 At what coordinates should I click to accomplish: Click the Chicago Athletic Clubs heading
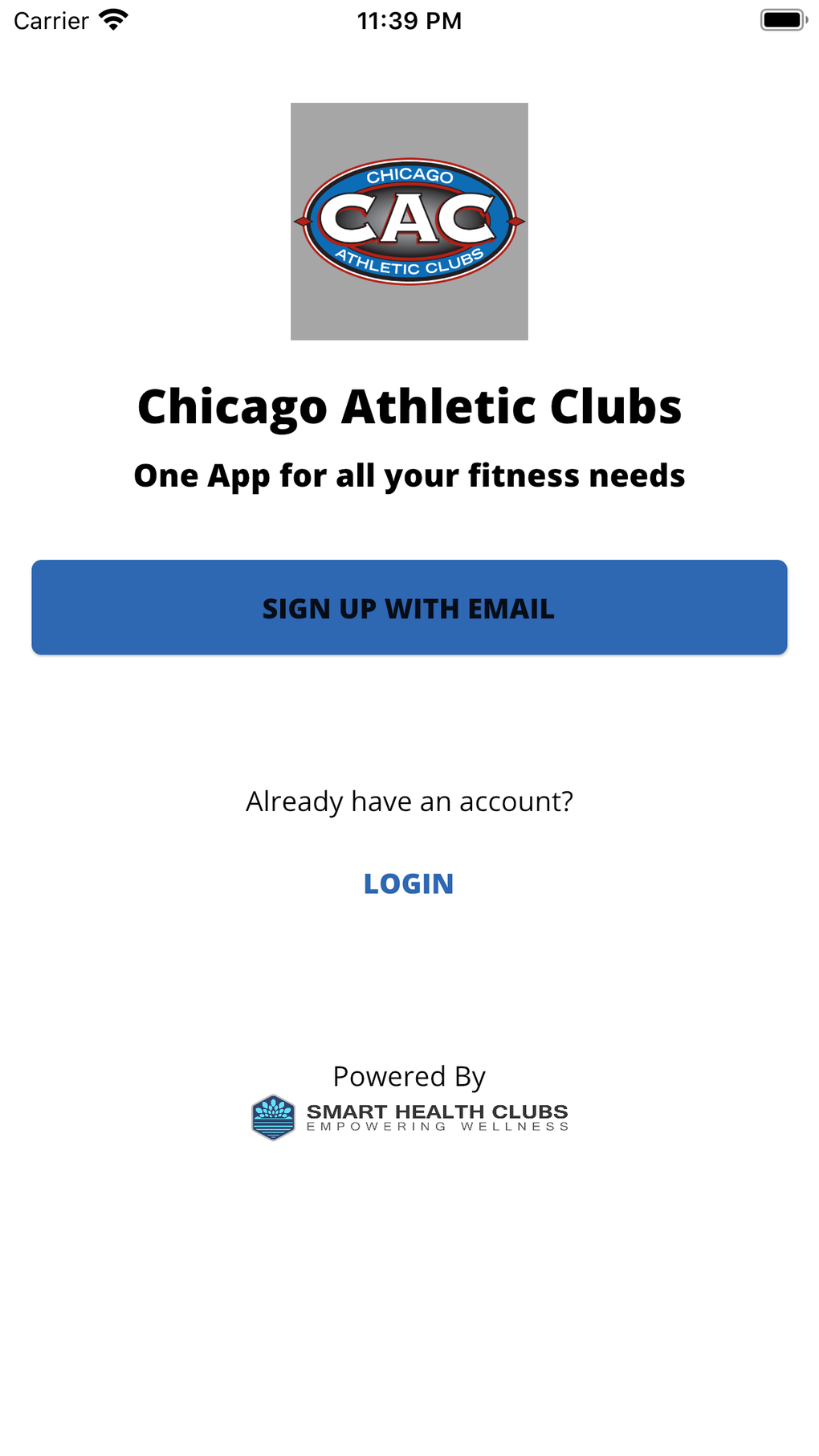click(x=409, y=407)
